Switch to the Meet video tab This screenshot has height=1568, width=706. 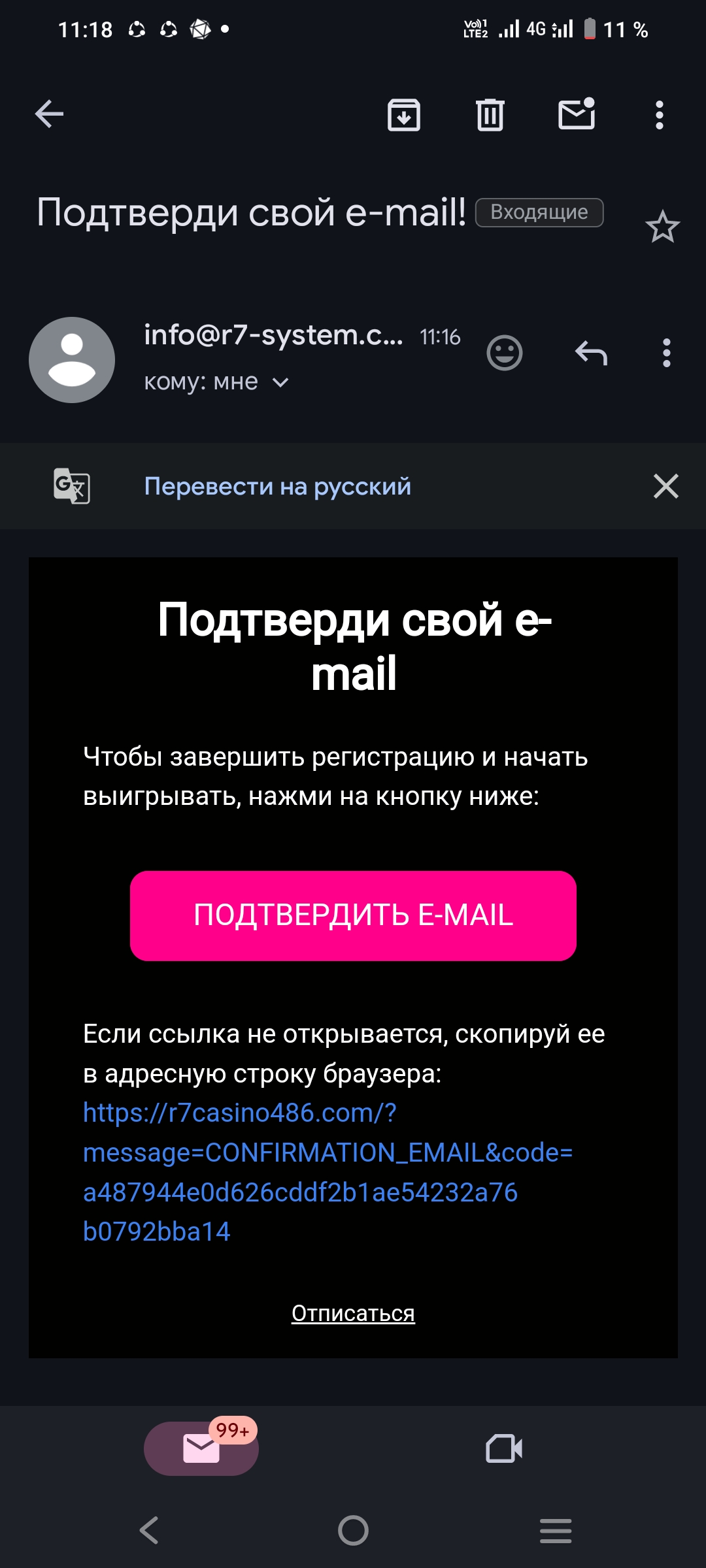[504, 1448]
